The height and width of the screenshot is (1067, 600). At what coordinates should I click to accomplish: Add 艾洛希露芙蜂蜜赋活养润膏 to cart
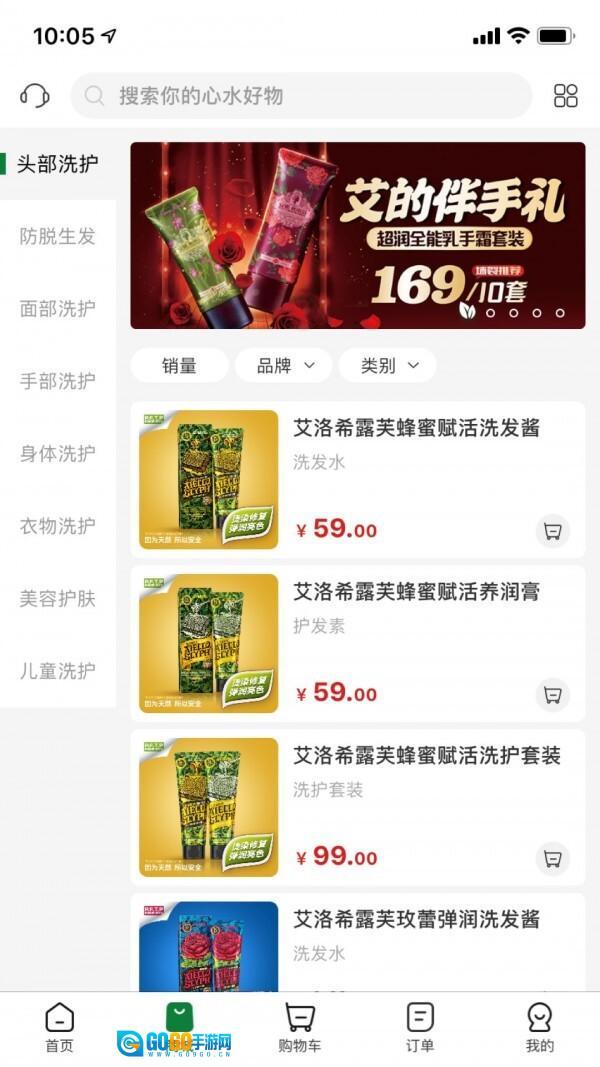(552, 694)
